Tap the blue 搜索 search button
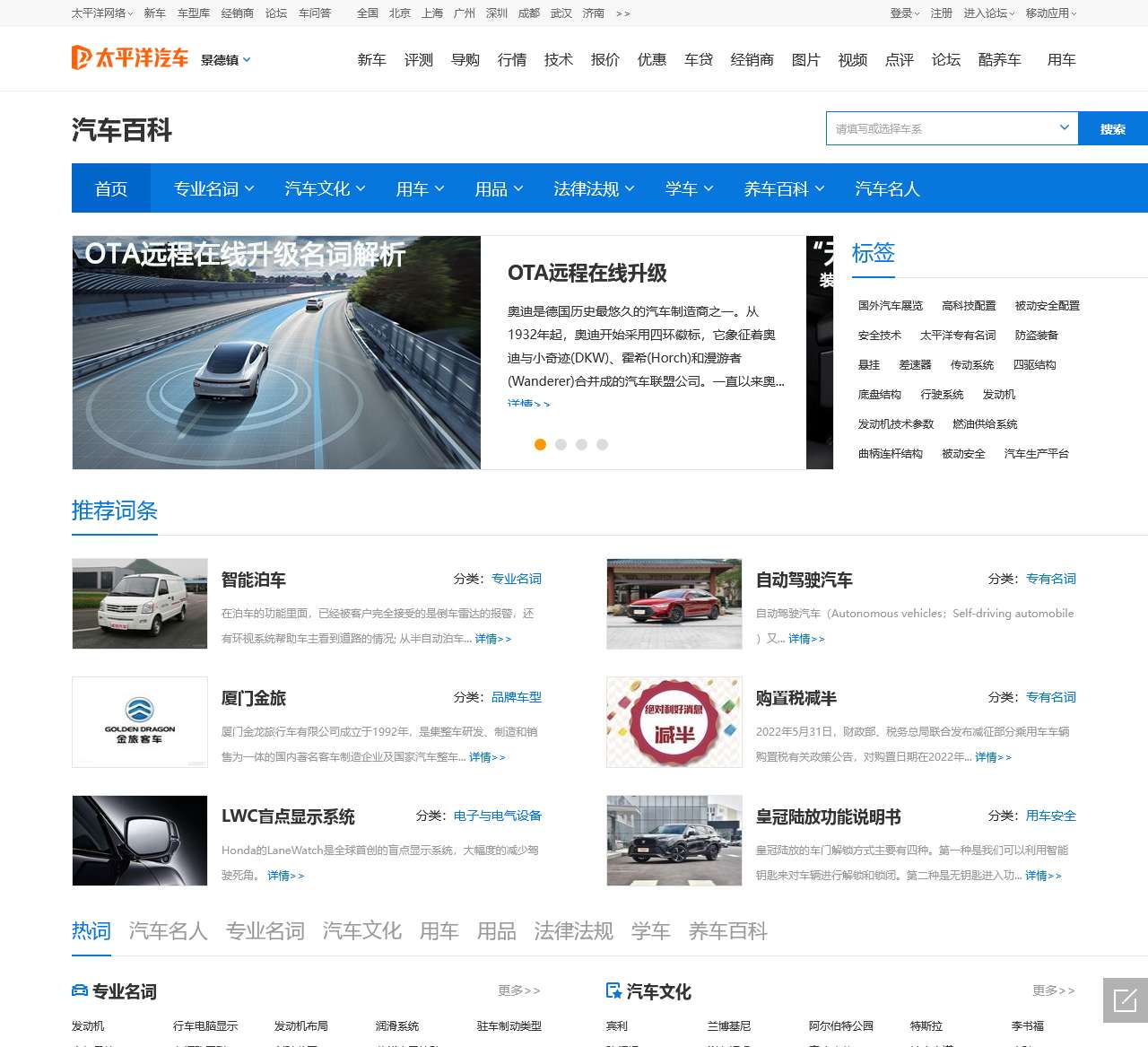The width and height of the screenshot is (1148, 1047). (x=1112, y=128)
